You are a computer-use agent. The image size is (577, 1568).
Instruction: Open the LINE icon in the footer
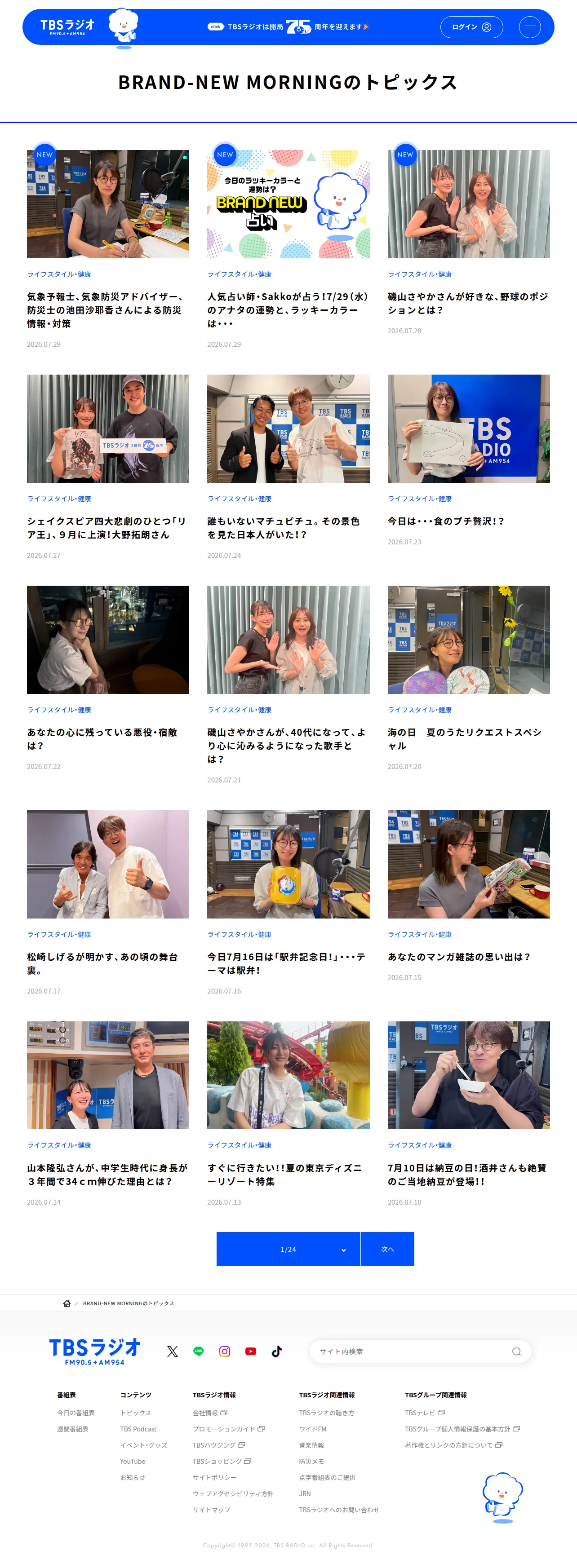tap(199, 1352)
